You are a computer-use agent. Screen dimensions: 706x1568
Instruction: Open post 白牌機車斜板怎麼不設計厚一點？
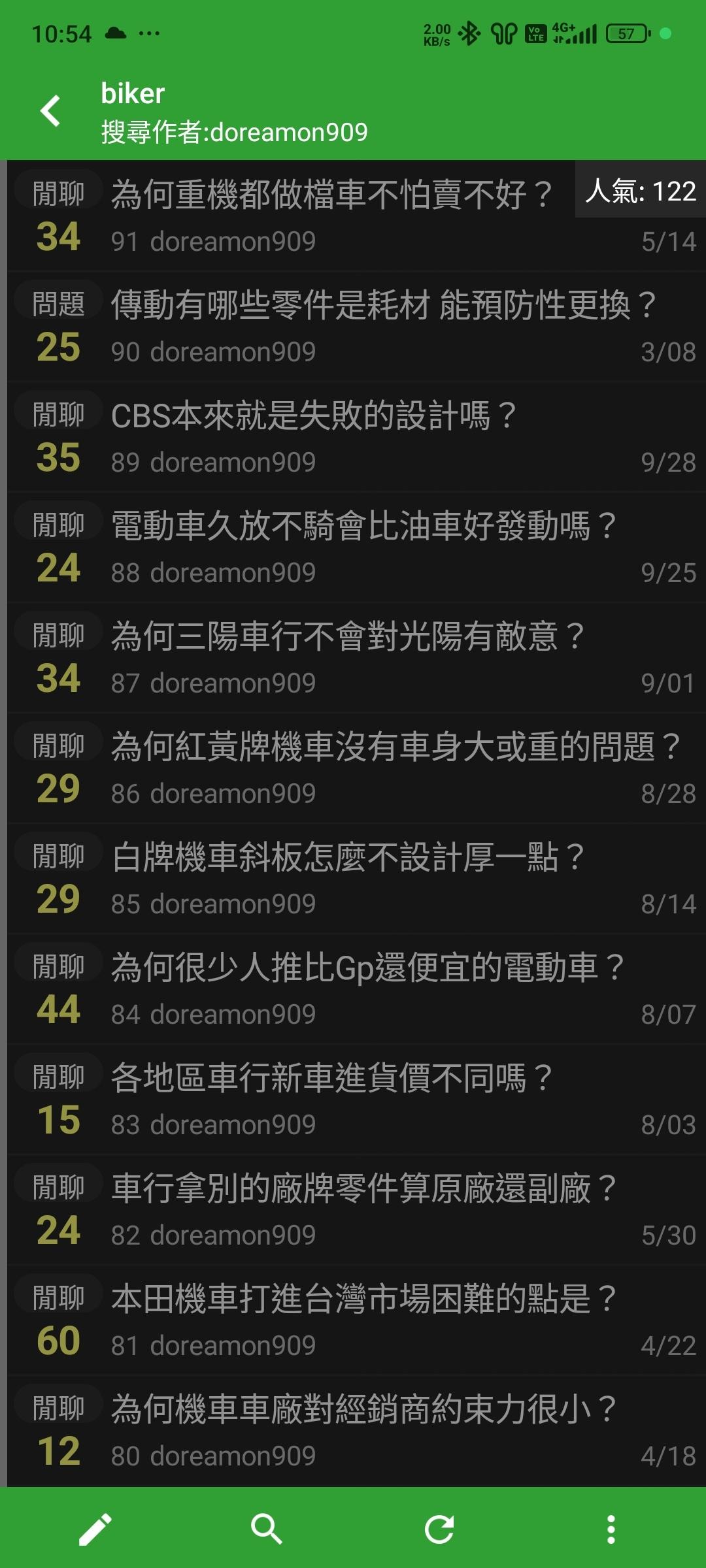click(348, 858)
